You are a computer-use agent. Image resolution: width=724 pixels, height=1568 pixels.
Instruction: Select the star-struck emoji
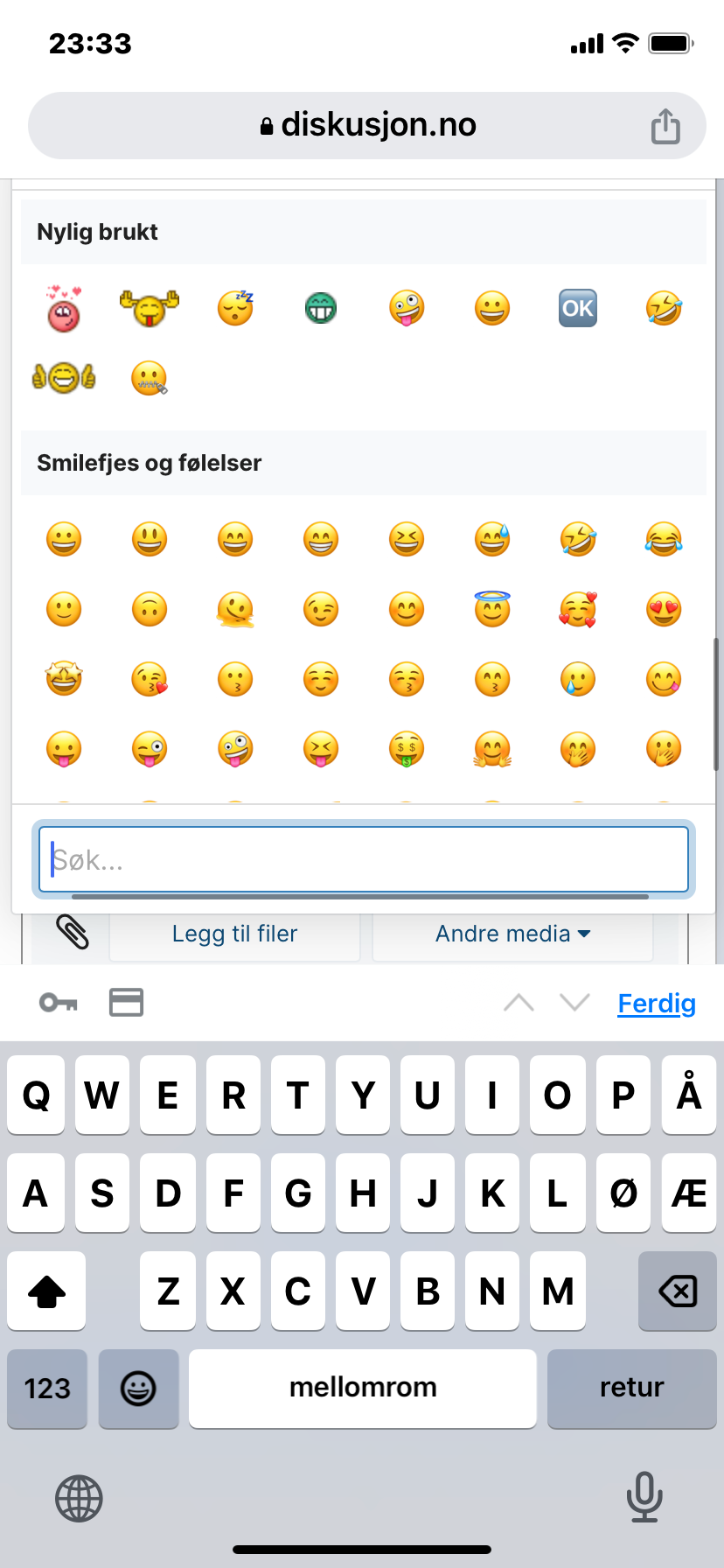(x=64, y=679)
